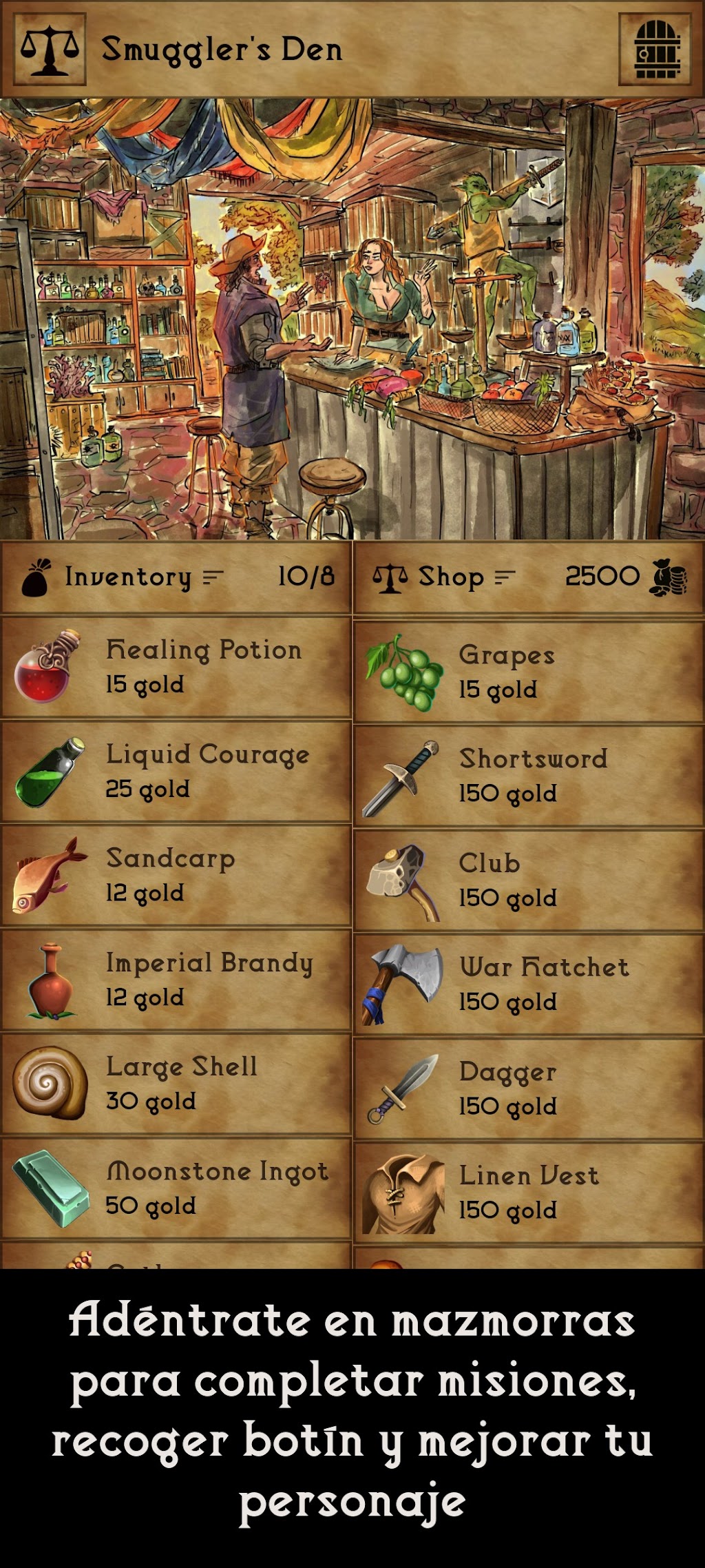Choose the Club for 150 gold
Image resolution: width=705 pixels, height=1568 pixels.
click(x=528, y=881)
